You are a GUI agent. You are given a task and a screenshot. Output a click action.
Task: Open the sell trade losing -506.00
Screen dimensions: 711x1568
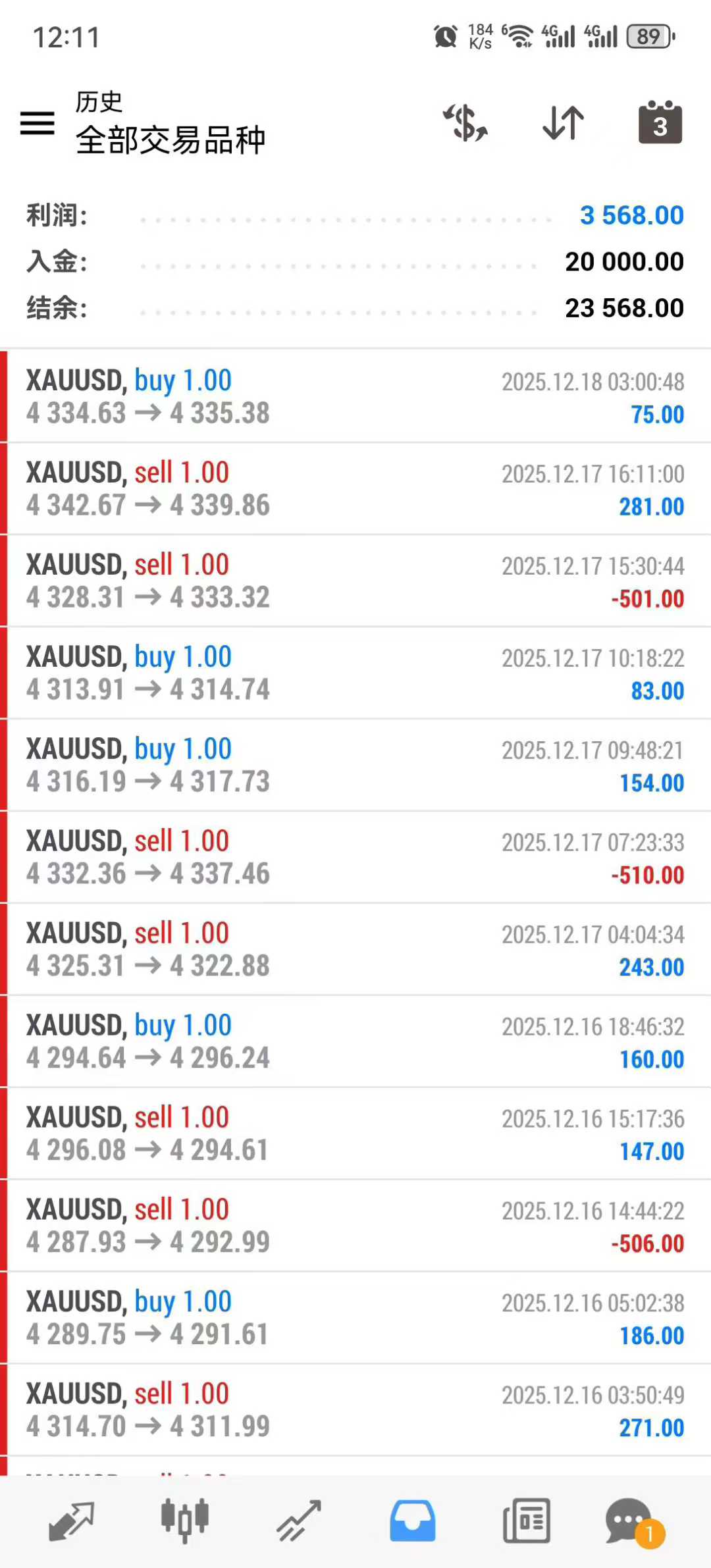pyautogui.click(x=355, y=1226)
